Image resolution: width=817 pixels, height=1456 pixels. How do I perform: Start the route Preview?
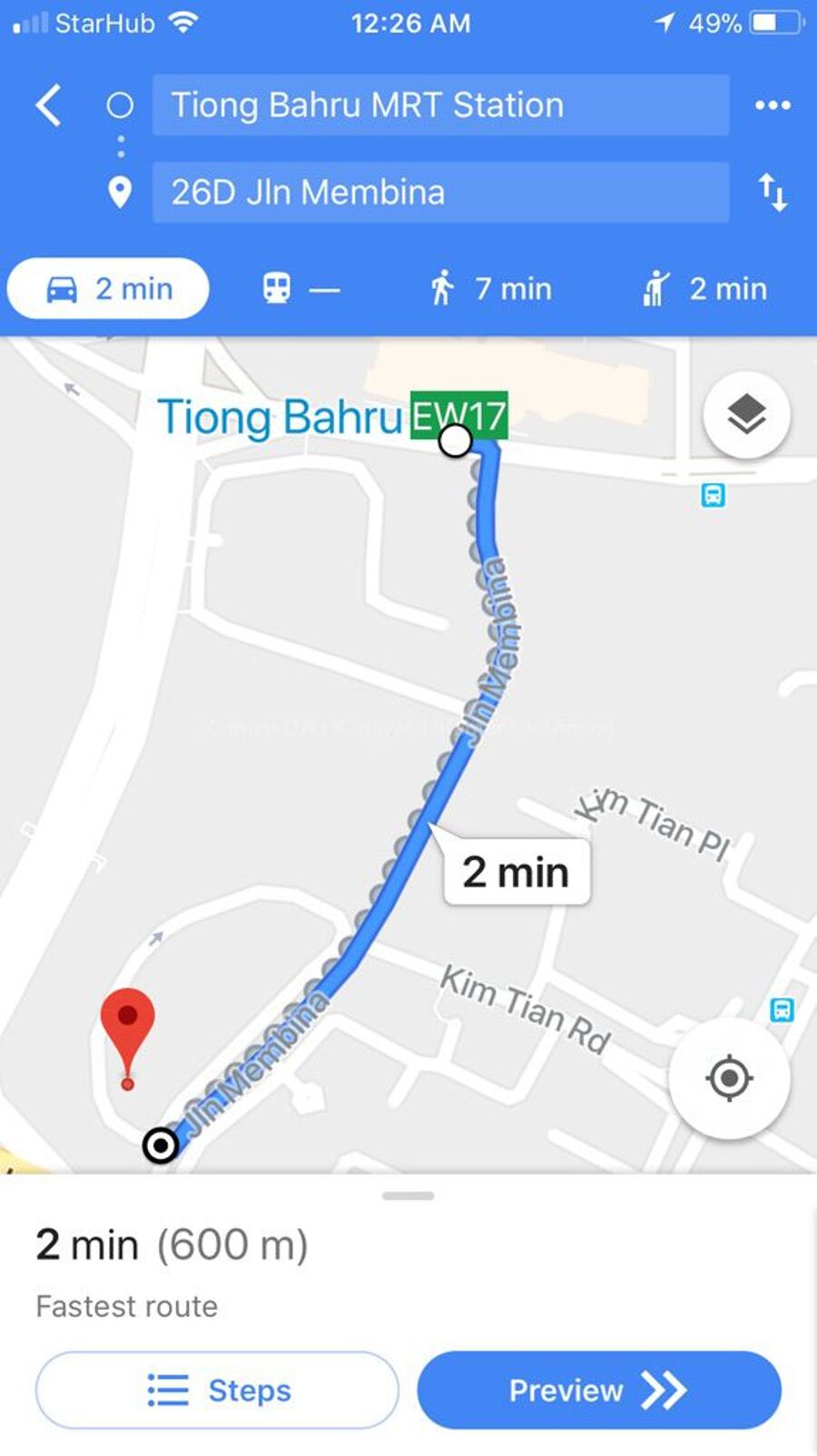(x=599, y=1390)
